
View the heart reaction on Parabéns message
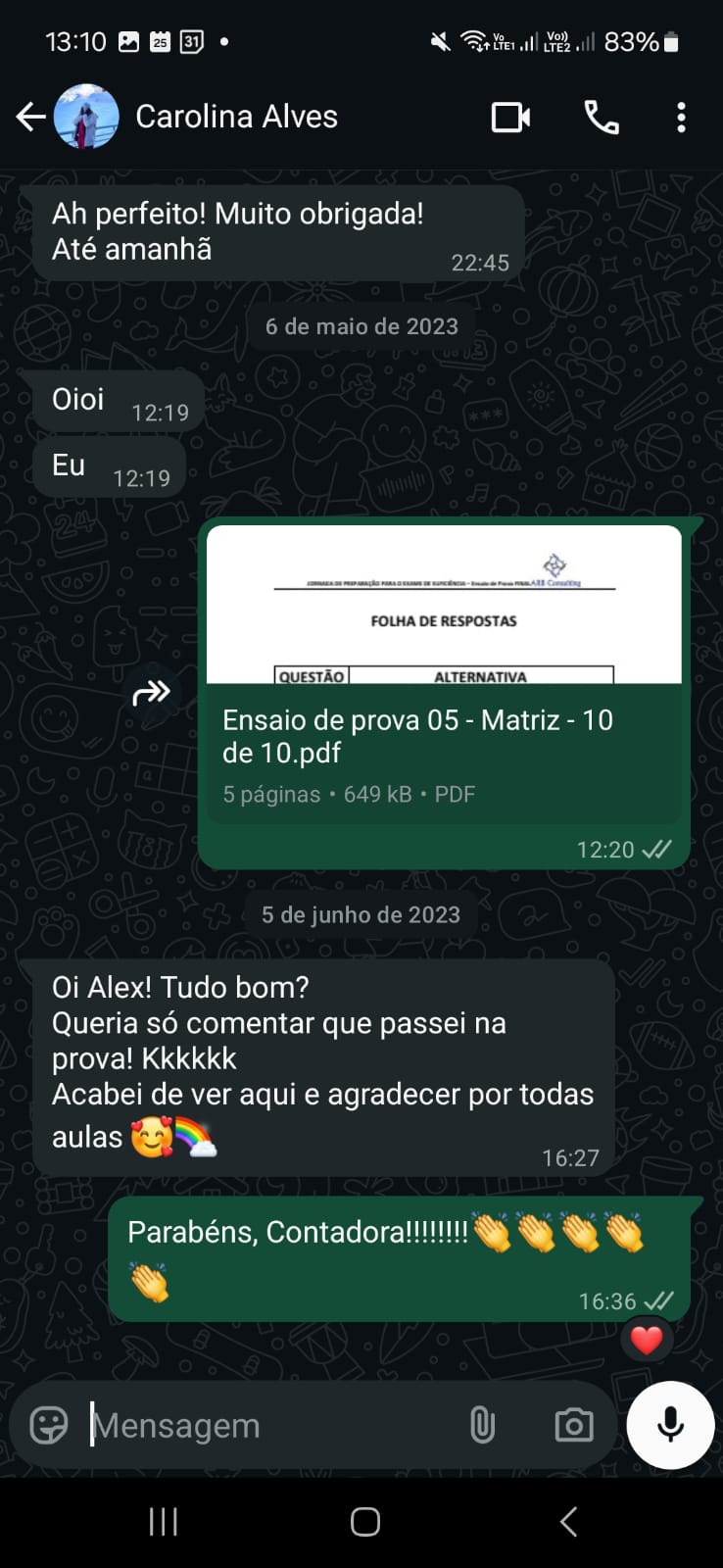coord(646,1340)
